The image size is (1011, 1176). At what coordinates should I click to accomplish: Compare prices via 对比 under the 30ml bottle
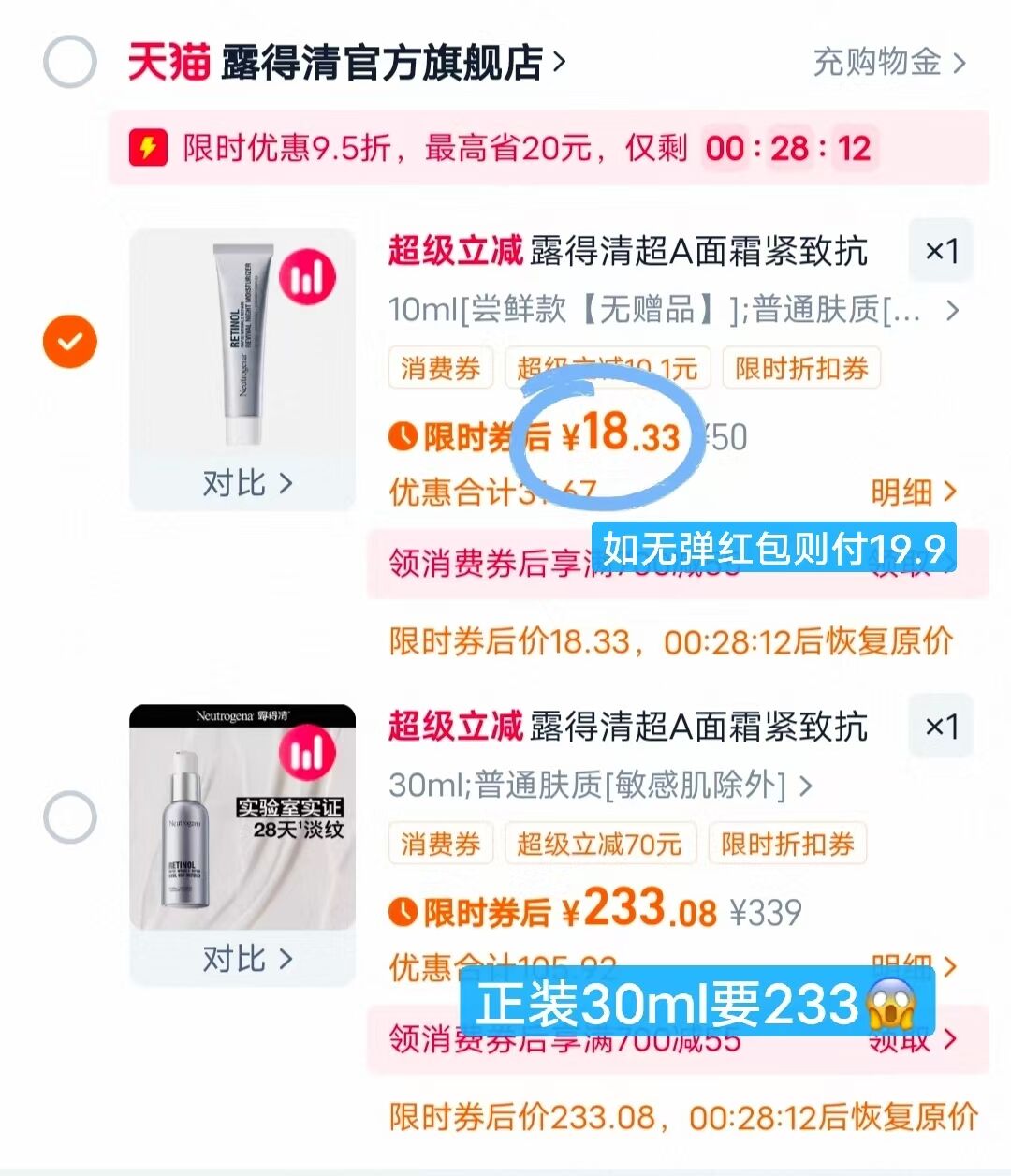[246, 959]
